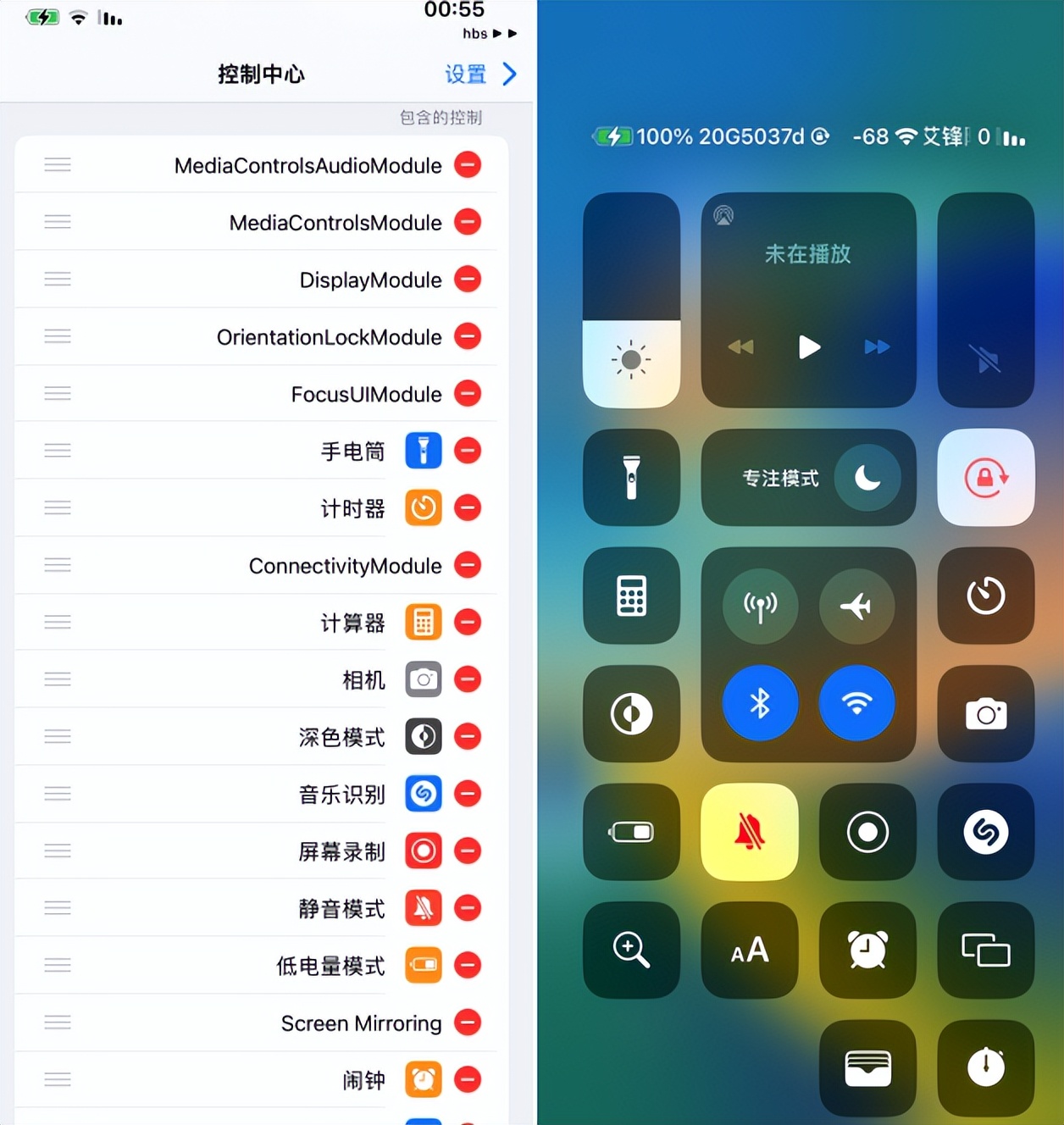
Task: Play media in the 未在播放 tile
Action: (x=809, y=347)
